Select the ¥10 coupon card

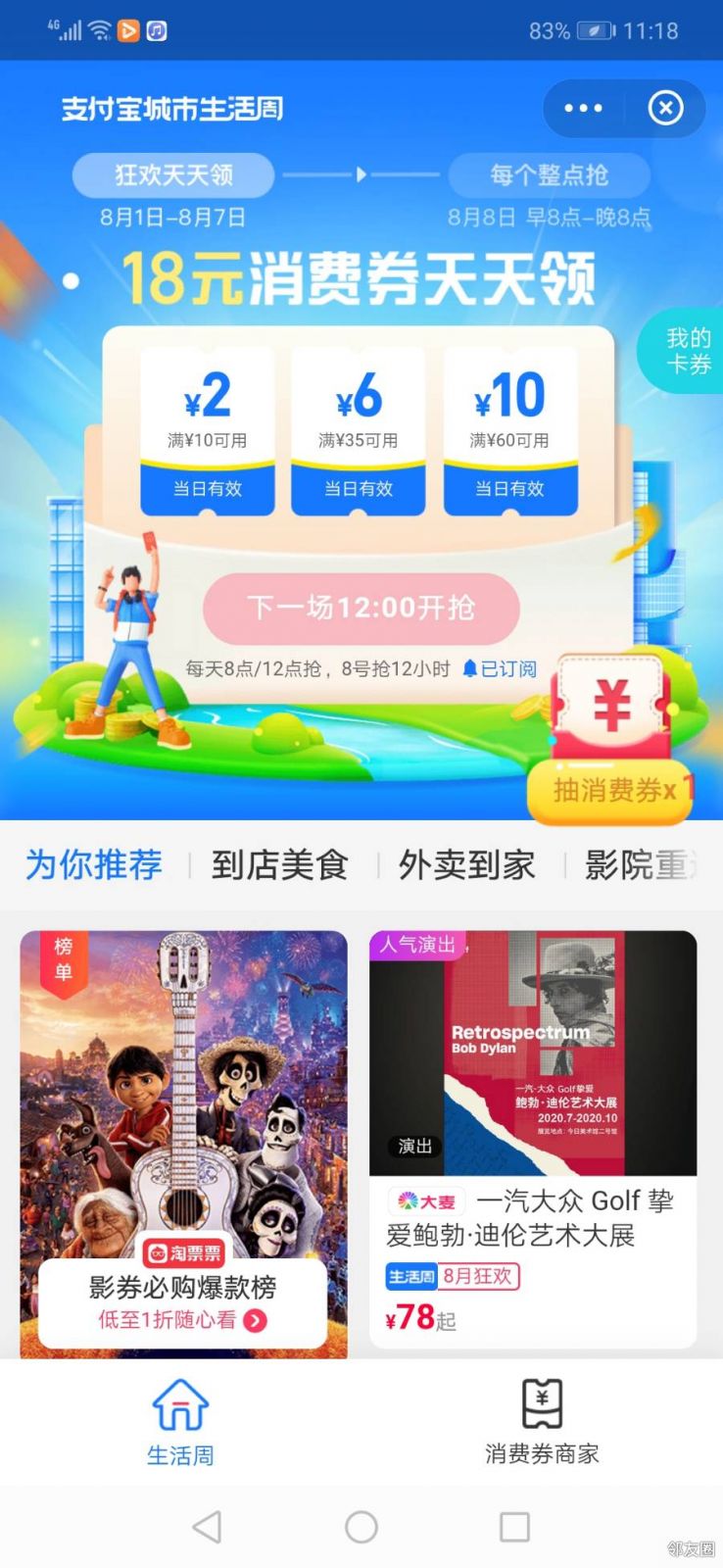click(x=509, y=429)
